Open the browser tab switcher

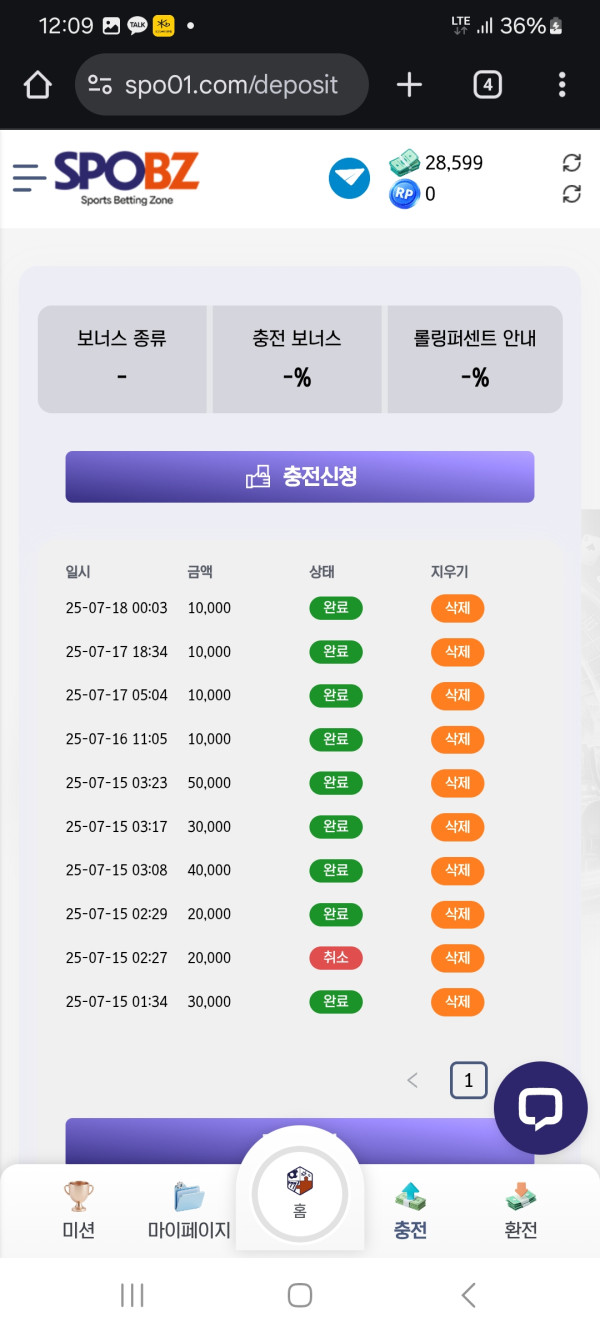(487, 85)
